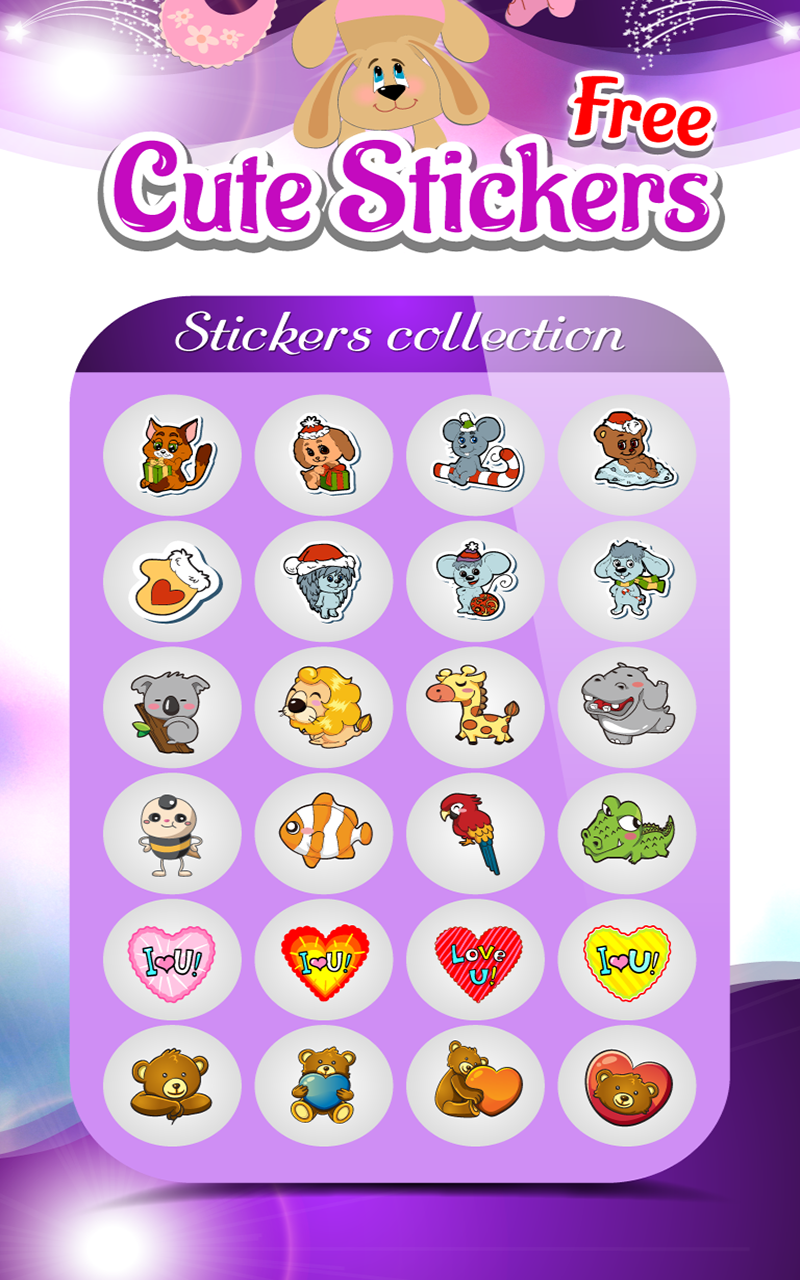Screen dimensions: 800x1280
Task: Select the green crocodile sticker
Action: [x=625, y=834]
